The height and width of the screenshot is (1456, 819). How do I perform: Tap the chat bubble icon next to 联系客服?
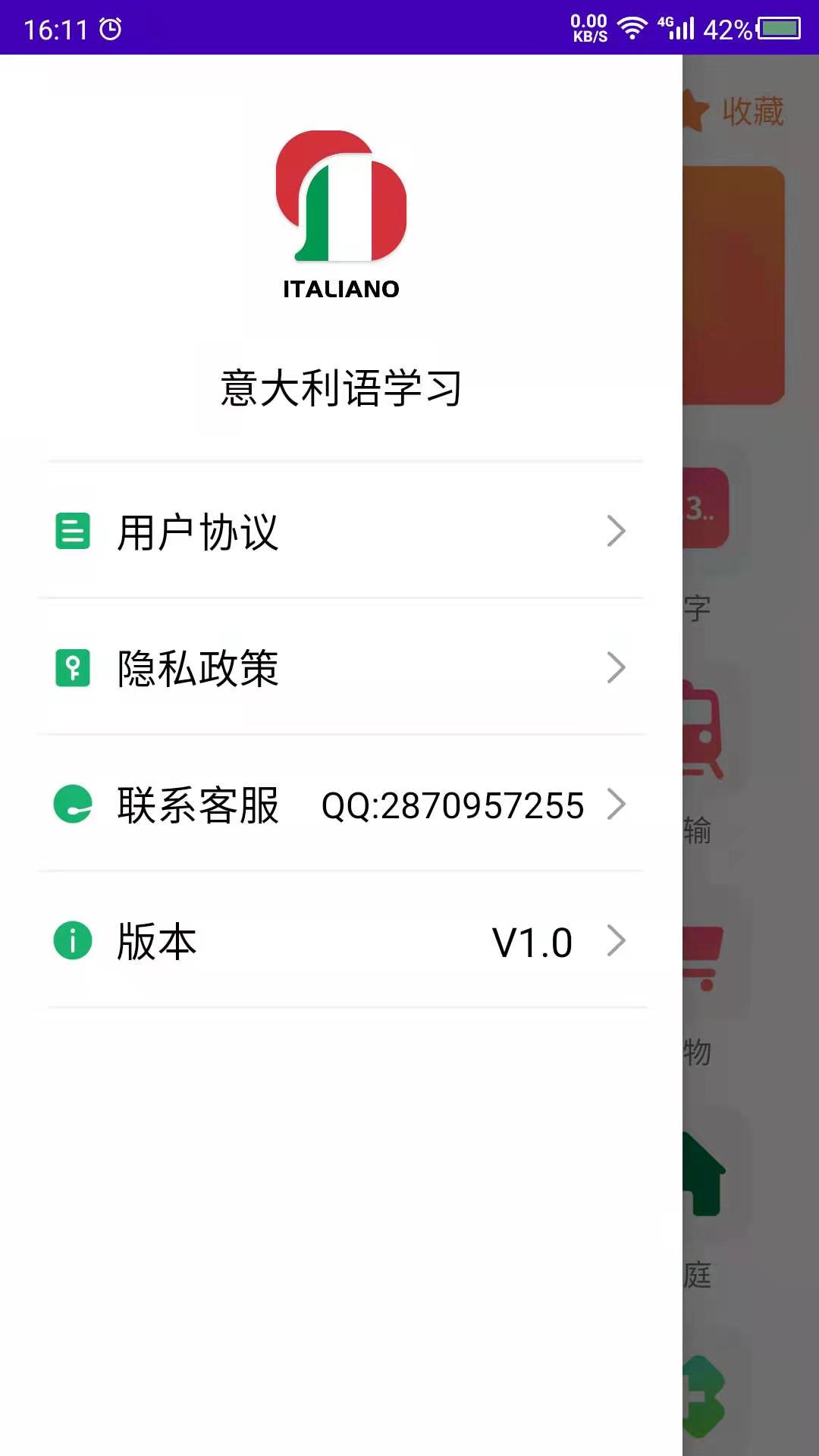click(72, 804)
